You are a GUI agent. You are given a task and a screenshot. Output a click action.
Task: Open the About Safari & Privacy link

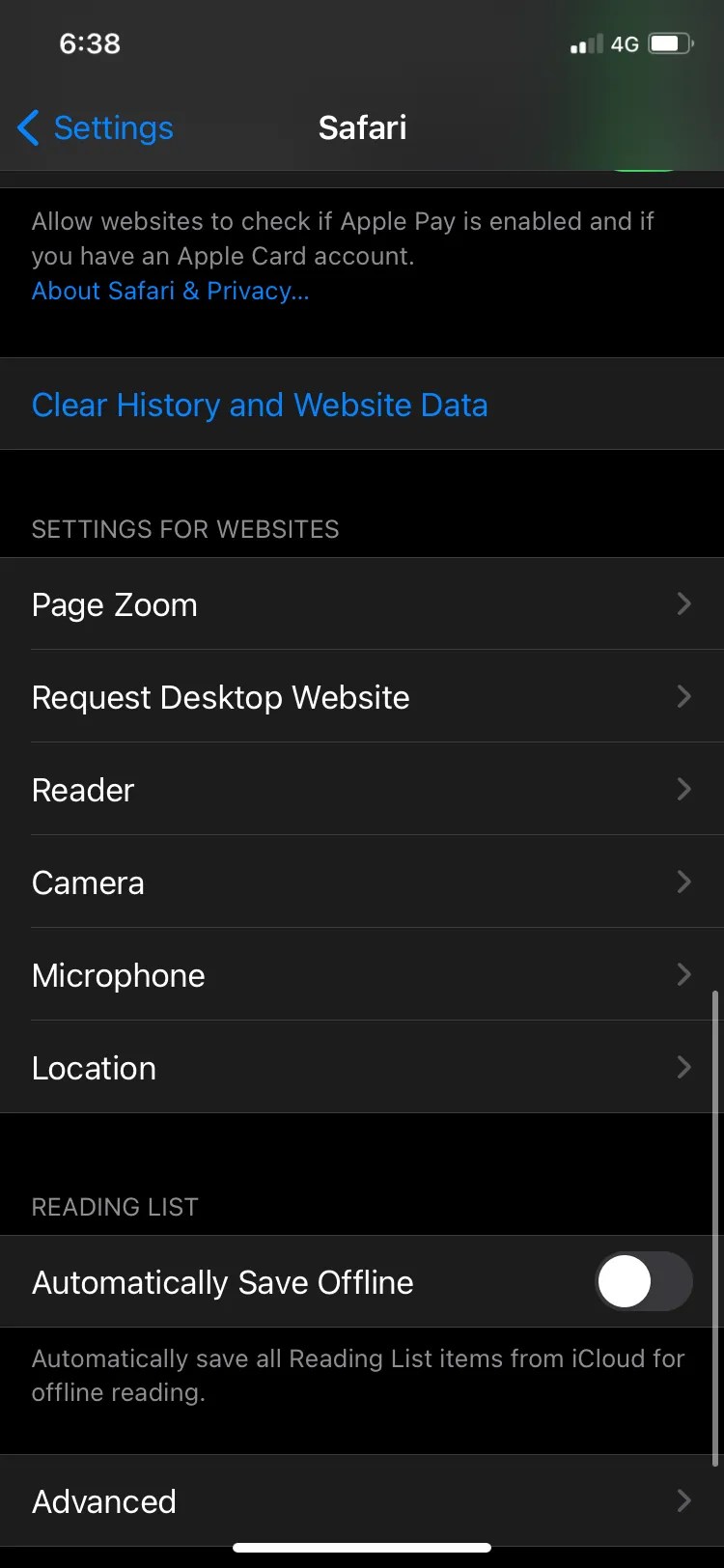[170, 291]
